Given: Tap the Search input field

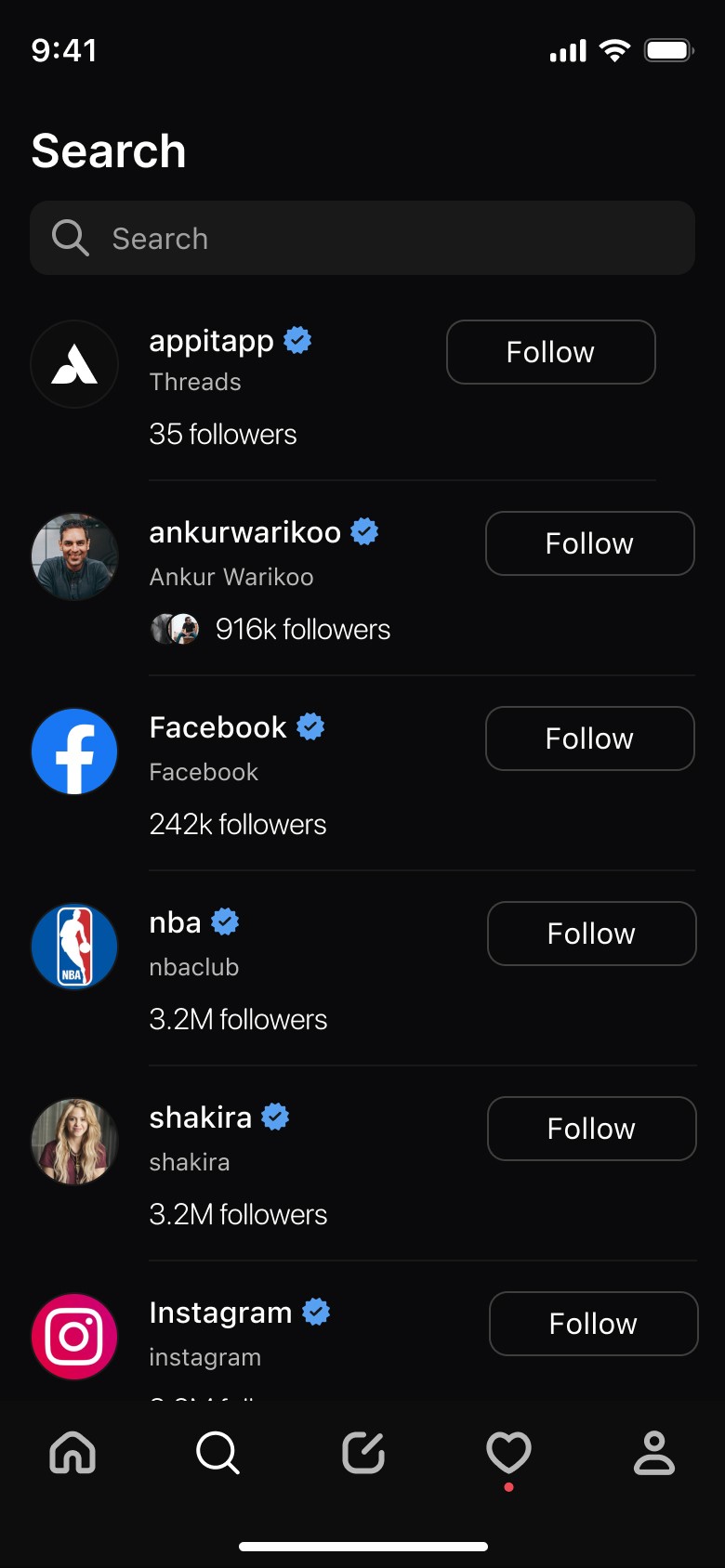Looking at the screenshot, I should (x=362, y=238).
